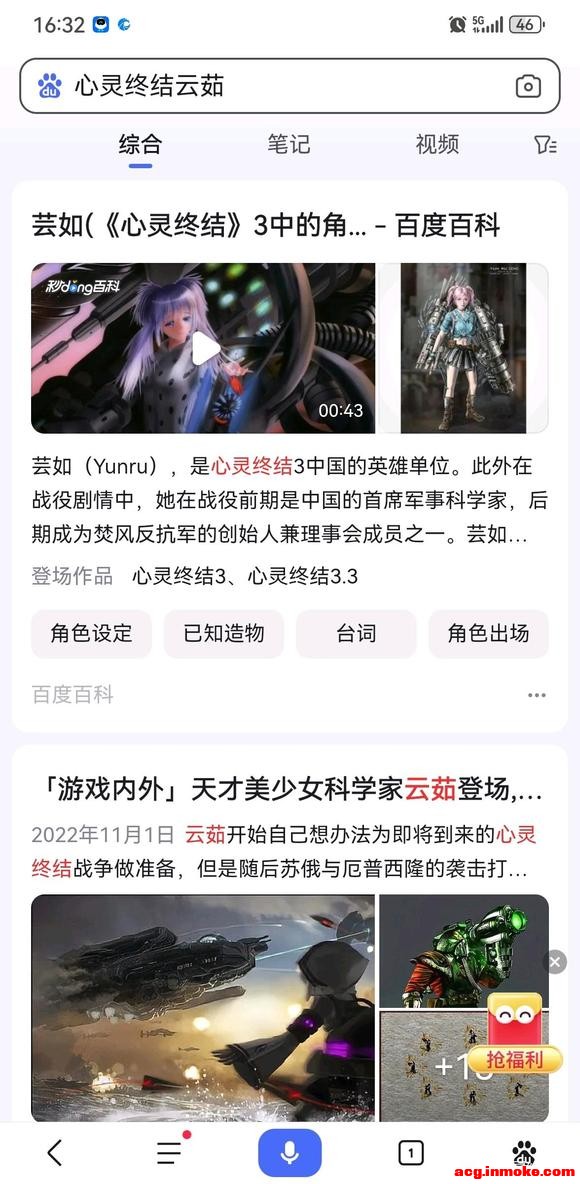Dismiss the floating 抢福利 widget
The image size is (580, 1184).
pyautogui.click(x=555, y=962)
